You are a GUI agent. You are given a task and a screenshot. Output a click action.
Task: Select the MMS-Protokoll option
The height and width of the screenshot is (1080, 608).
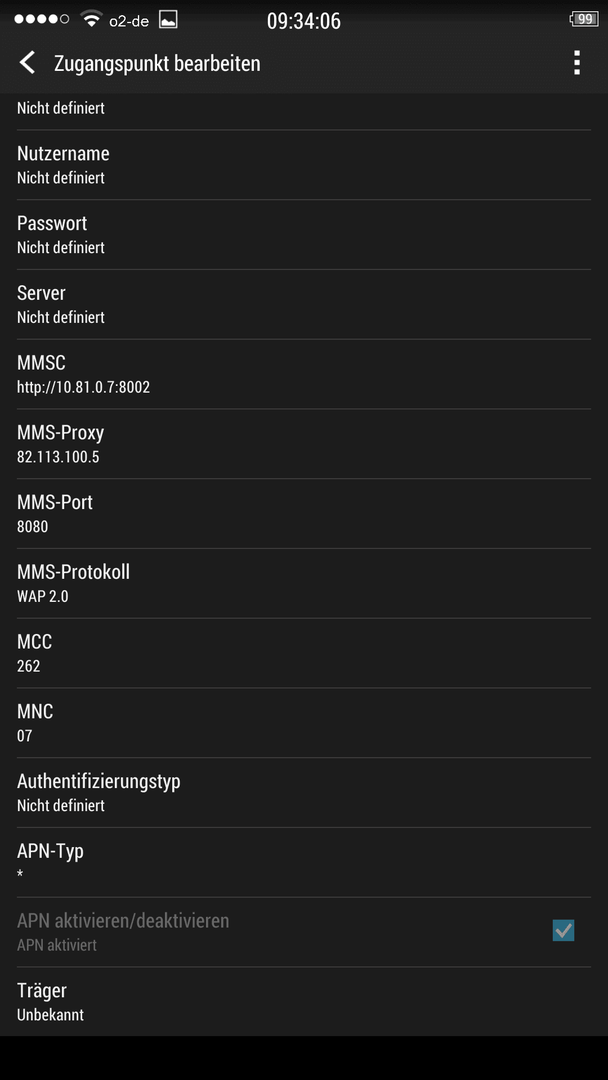tap(304, 583)
